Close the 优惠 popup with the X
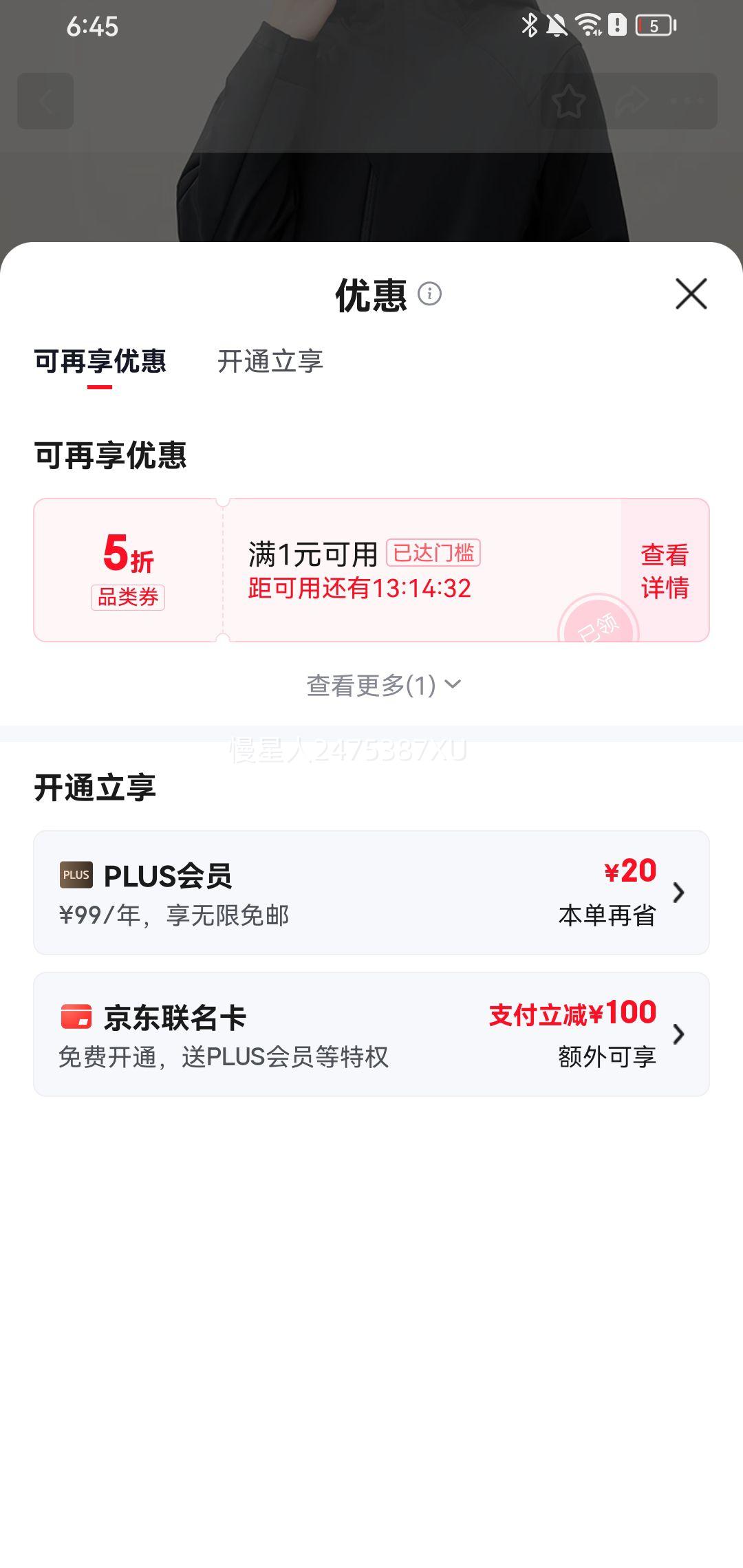Screen dimensions: 743x1568 (692, 294)
